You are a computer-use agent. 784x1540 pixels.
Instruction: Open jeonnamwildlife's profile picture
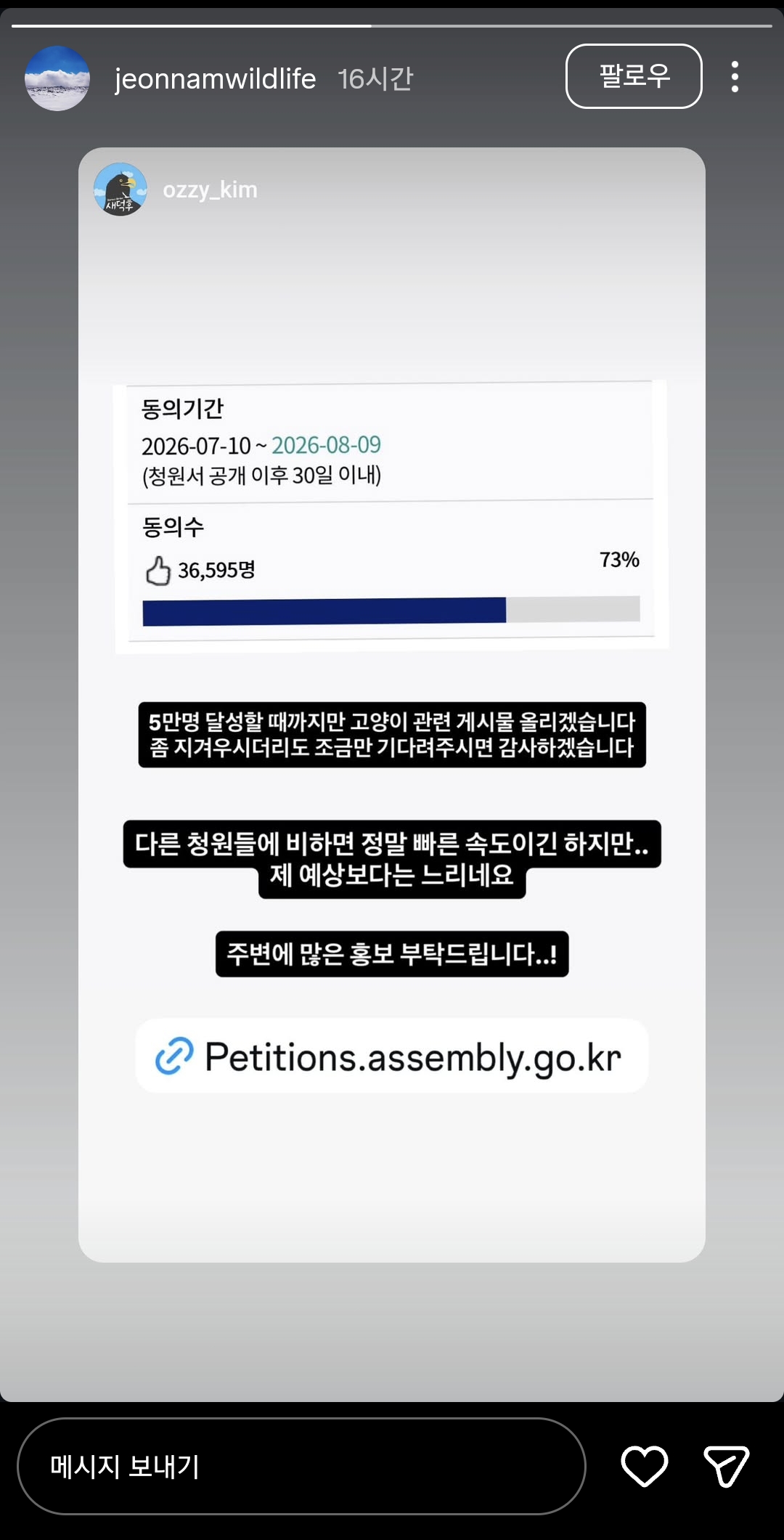(x=57, y=78)
